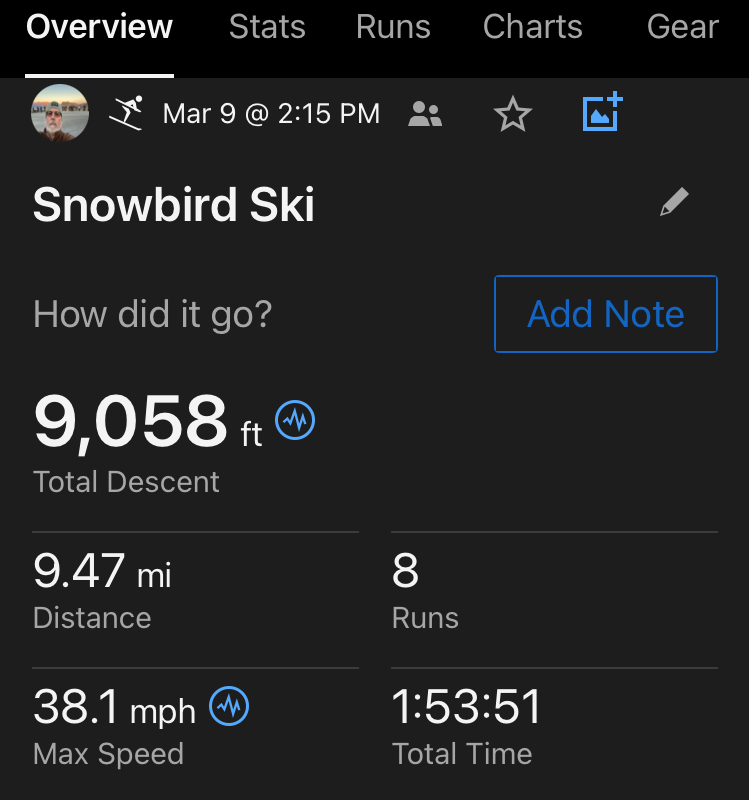Click the people icon next to the date

[424, 114]
